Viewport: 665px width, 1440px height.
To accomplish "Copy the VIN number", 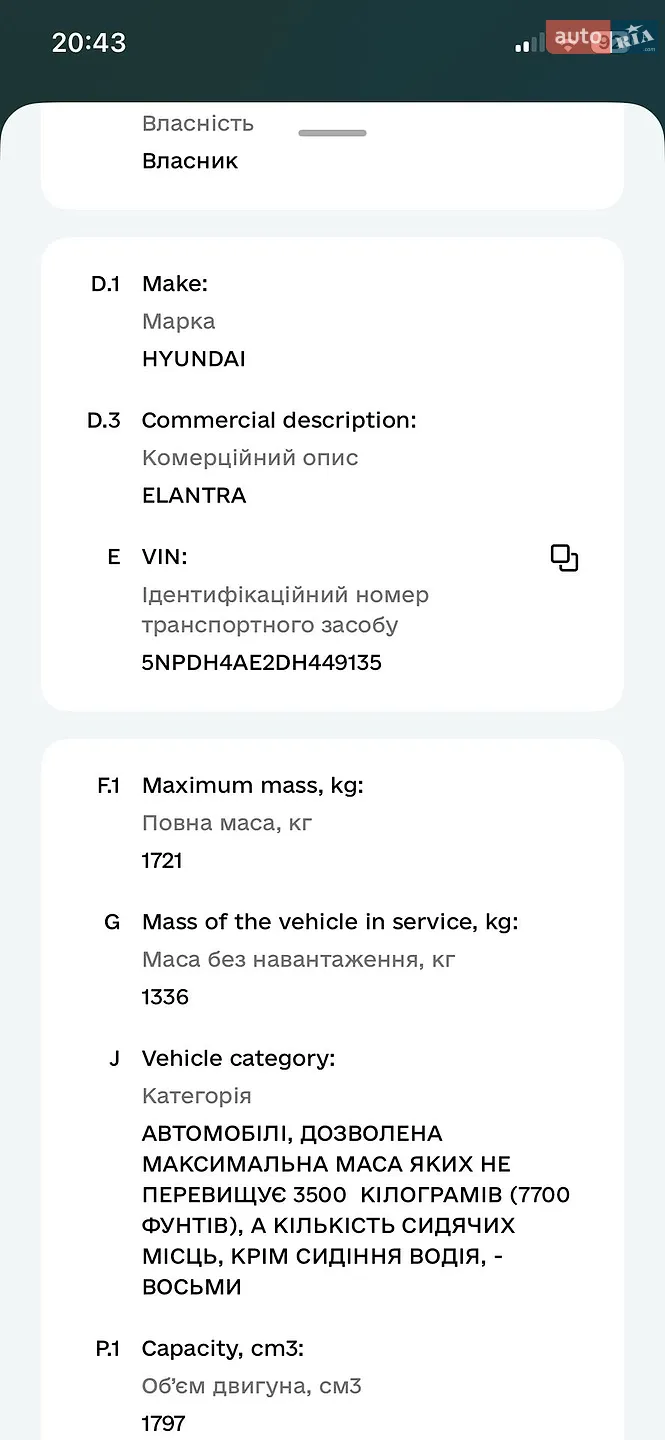I will point(564,558).
